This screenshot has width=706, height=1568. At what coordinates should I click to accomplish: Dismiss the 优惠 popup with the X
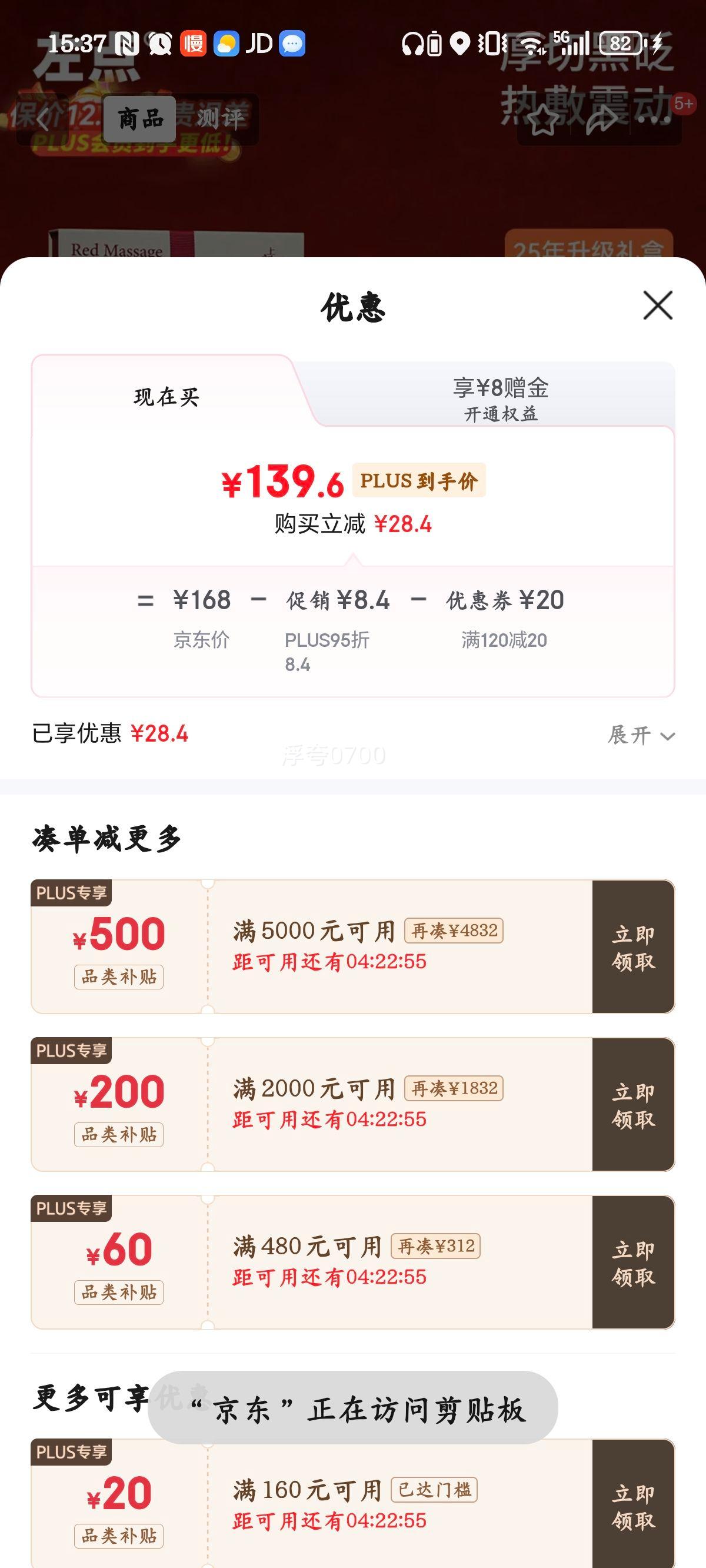[x=657, y=307]
